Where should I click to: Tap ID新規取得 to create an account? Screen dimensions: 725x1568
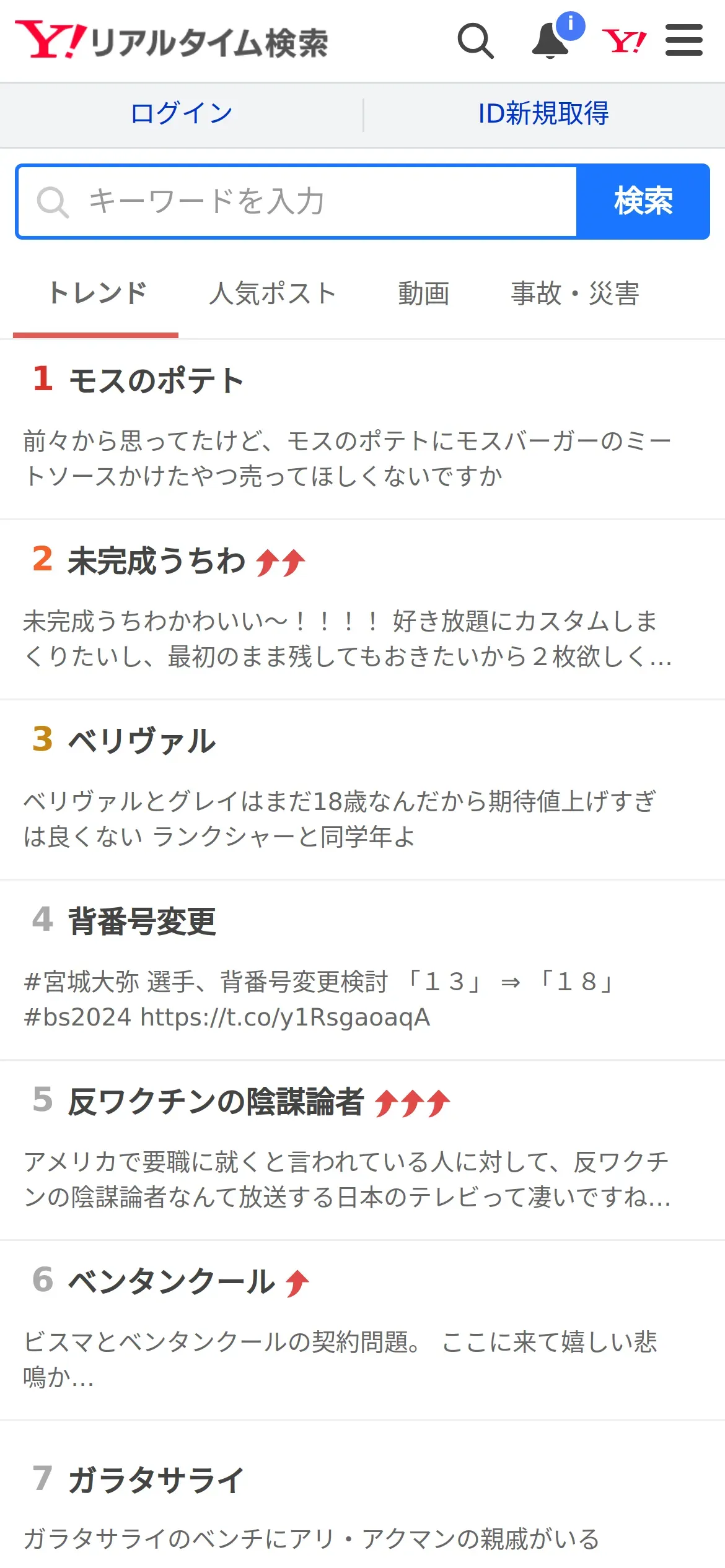[543, 114]
